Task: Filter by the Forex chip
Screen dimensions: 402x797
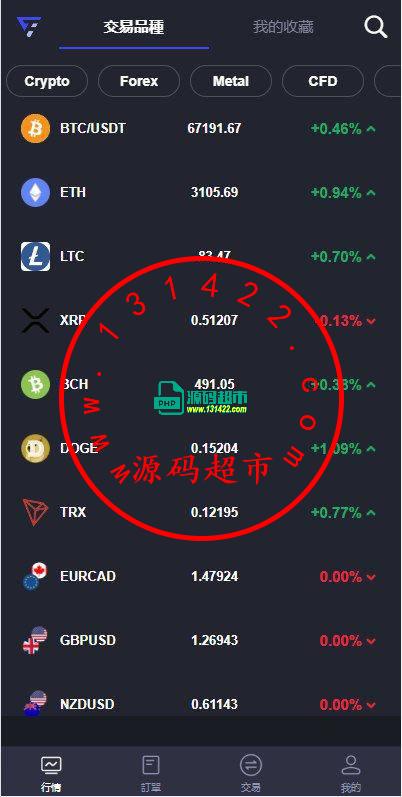Action: point(139,81)
